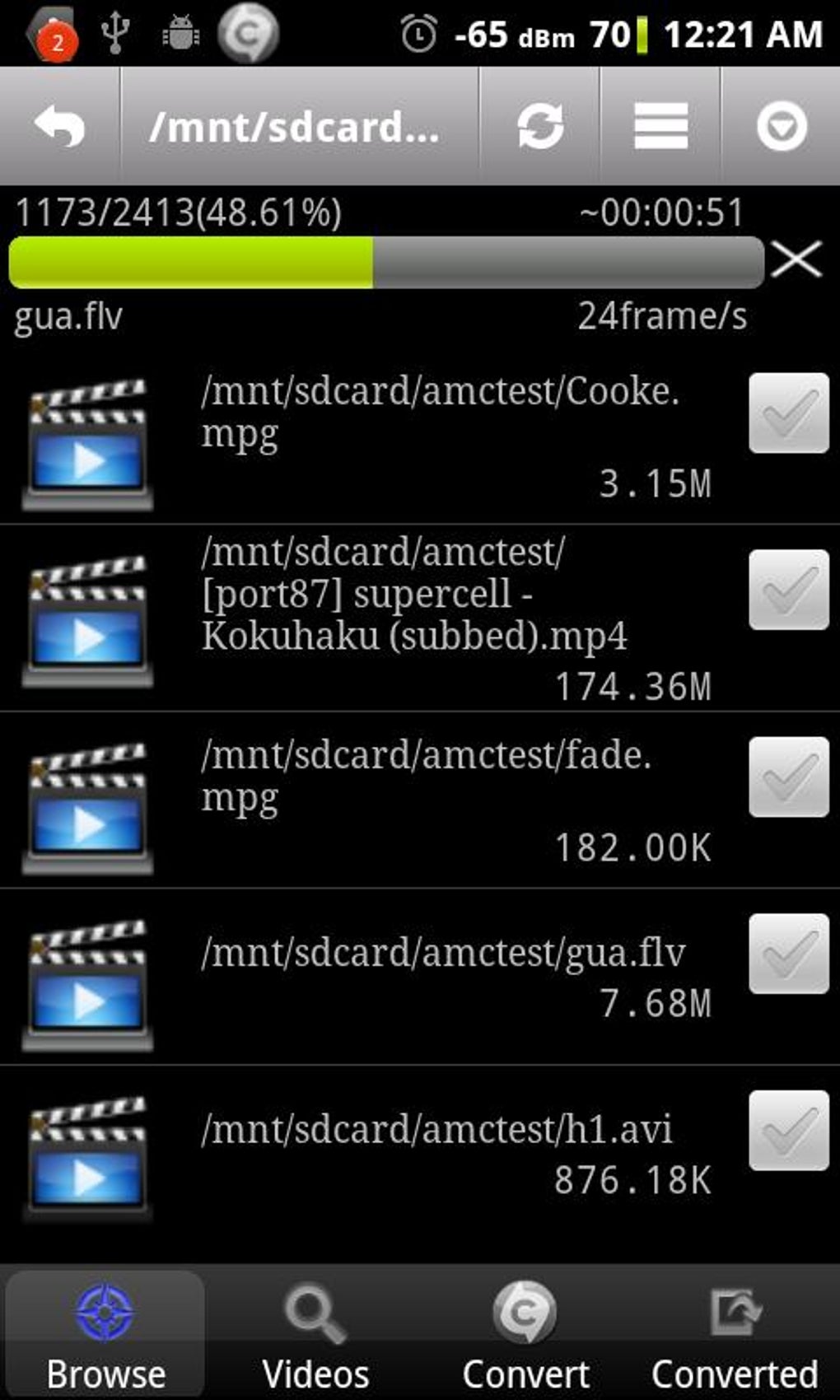Screen dimensions: 840x1400
Task: Select the checkbox for h1.avi
Action: tap(788, 1131)
